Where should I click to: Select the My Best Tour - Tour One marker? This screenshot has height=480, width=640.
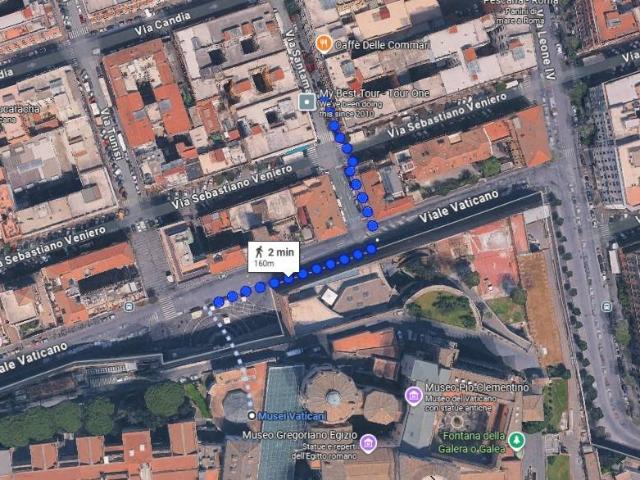click(x=307, y=101)
